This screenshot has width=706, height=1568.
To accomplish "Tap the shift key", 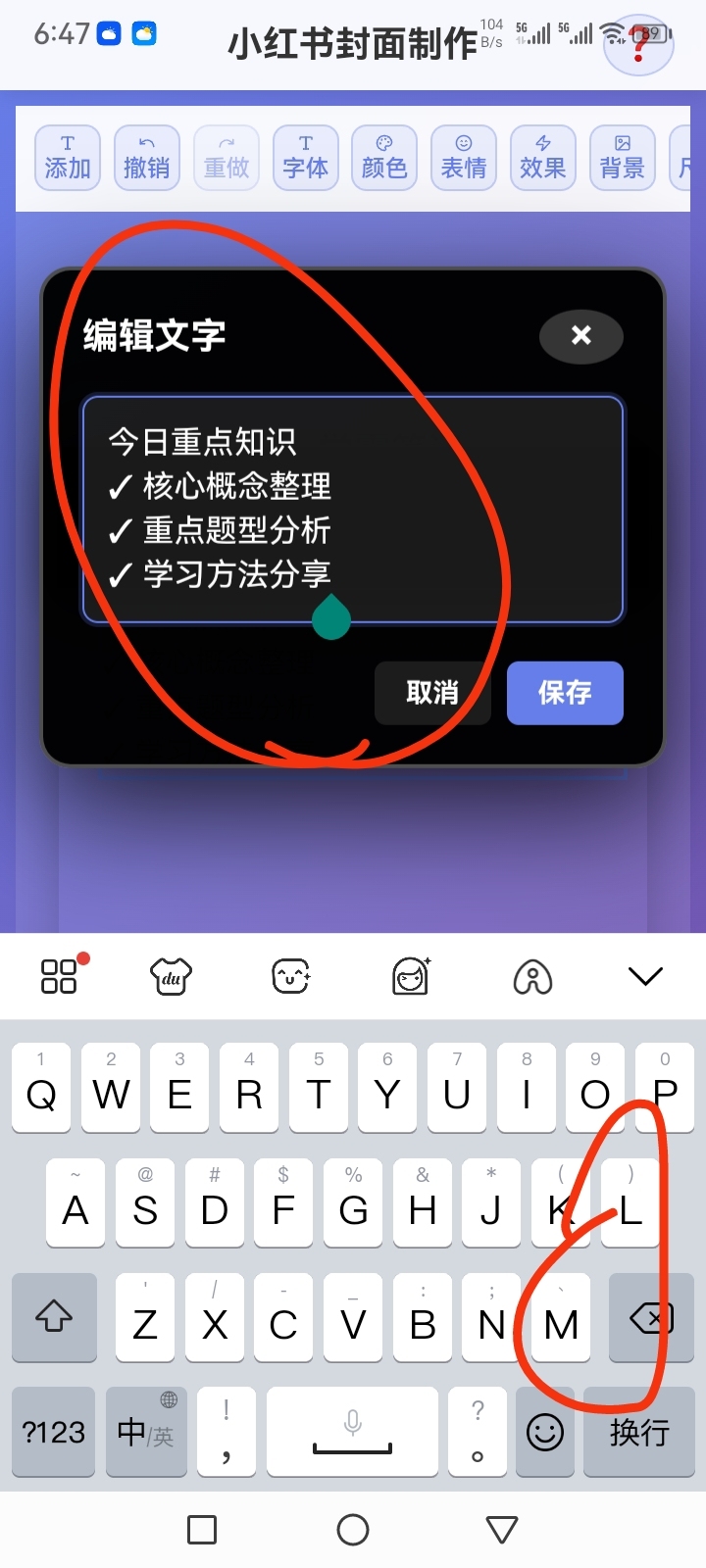I will [54, 1319].
